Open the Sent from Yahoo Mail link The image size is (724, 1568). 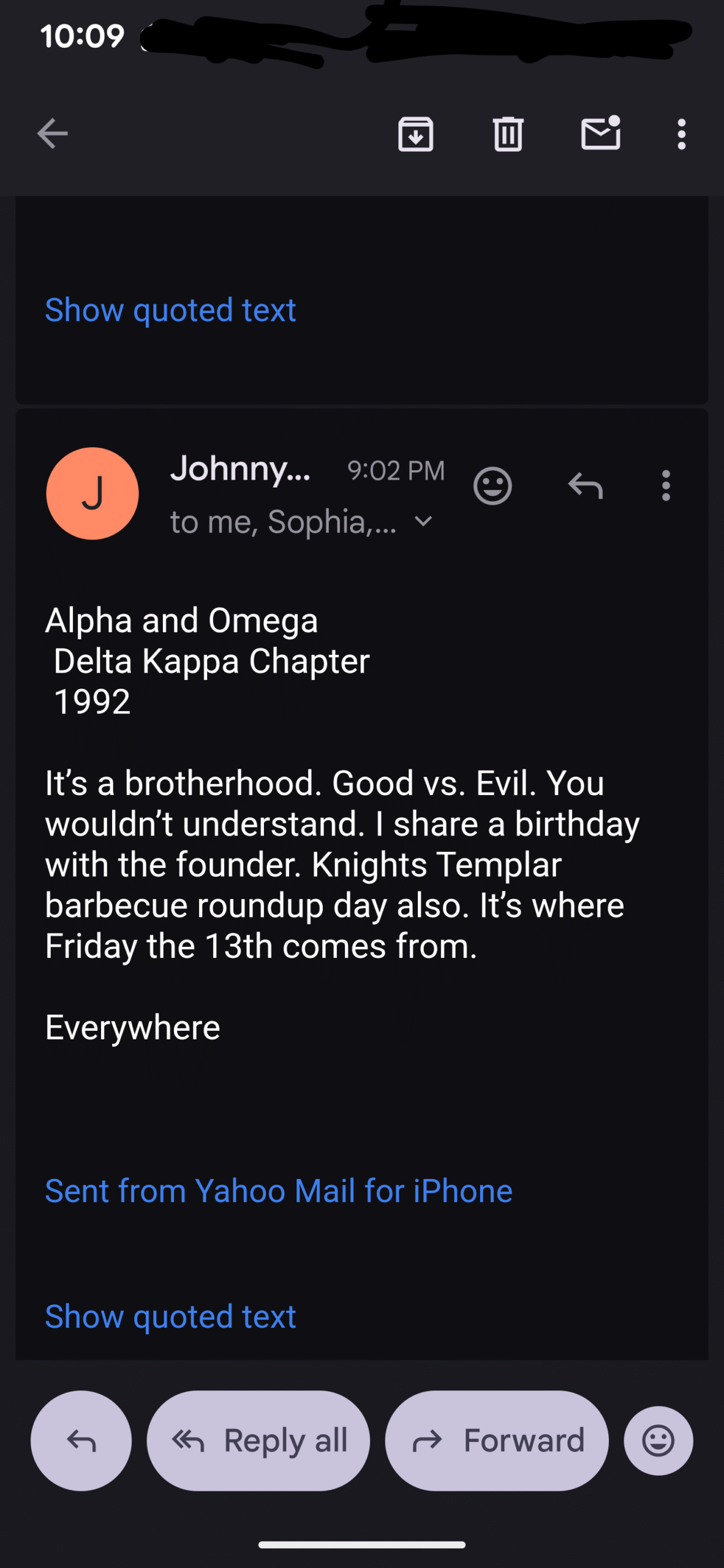[279, 1191]
